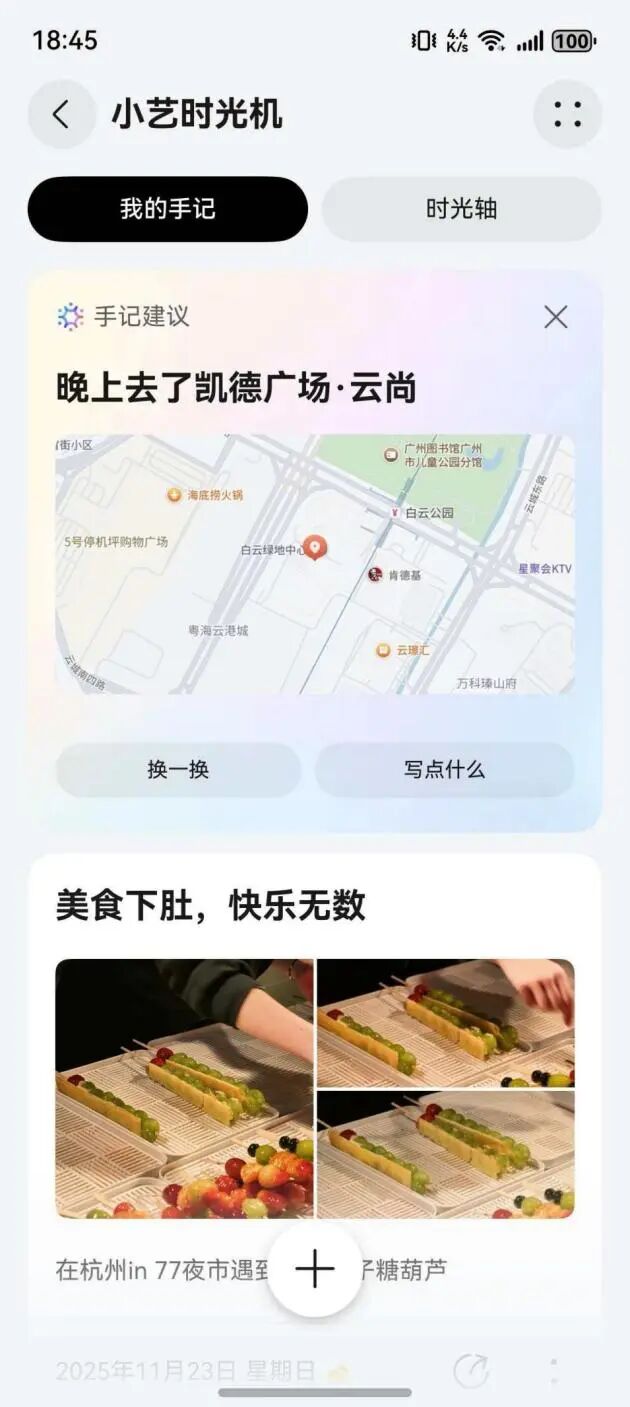Viewport: 630px width, 1407px height.
Task: Go back from 小艺时光机
Action: pyautogui.click(x=61, y=114)
